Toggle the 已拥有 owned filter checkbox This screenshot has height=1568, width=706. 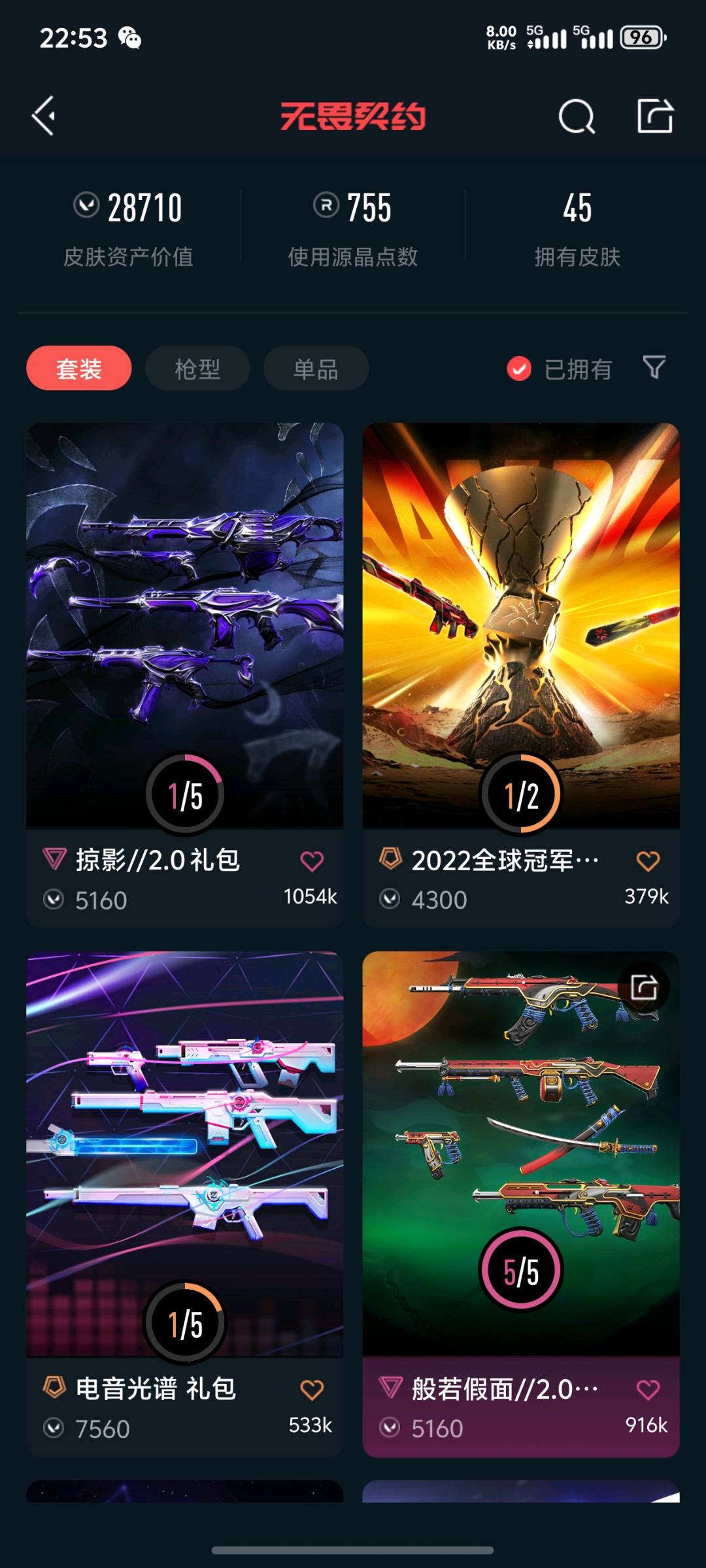(519, 369)
